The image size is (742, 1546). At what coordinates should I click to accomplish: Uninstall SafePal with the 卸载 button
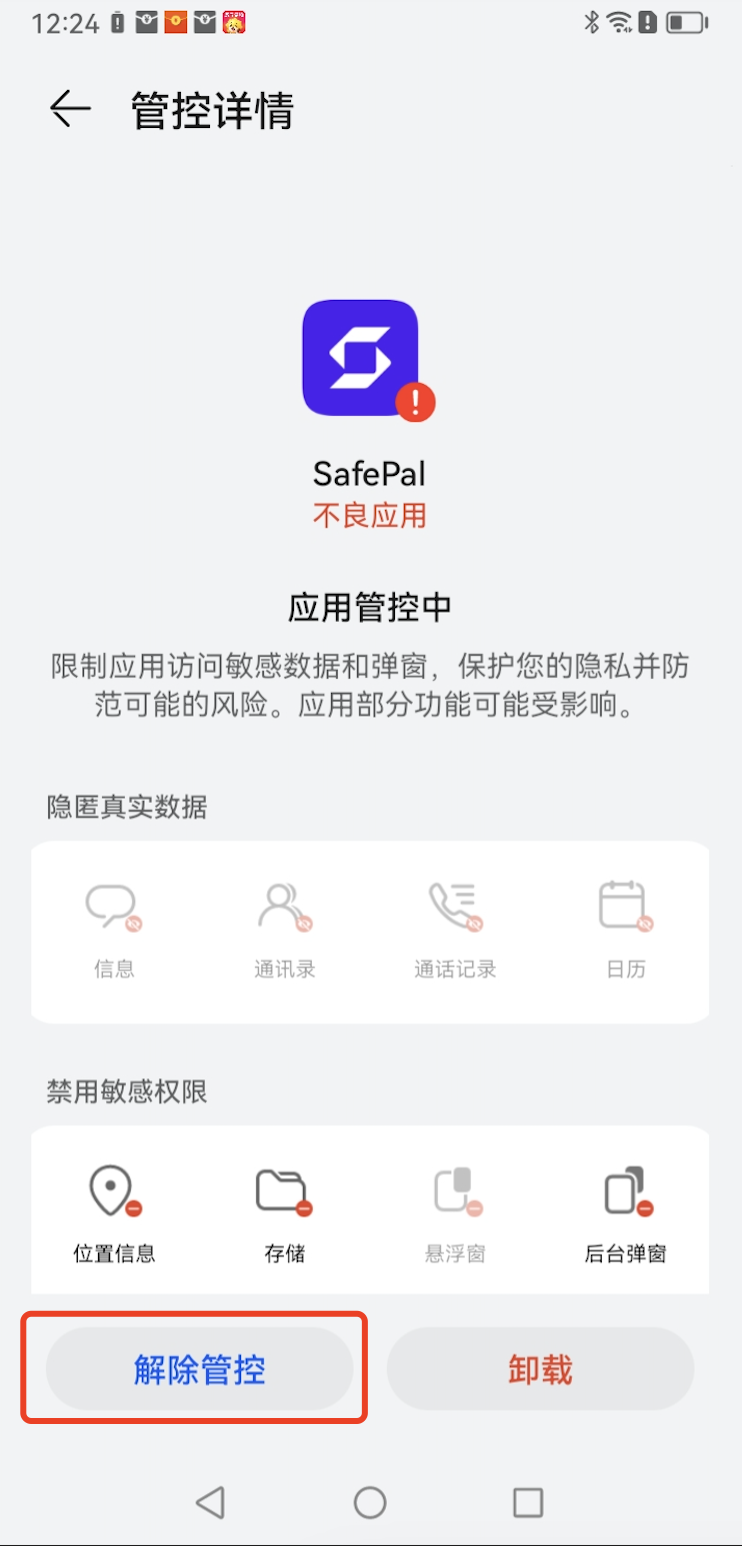pos(540,1369)
